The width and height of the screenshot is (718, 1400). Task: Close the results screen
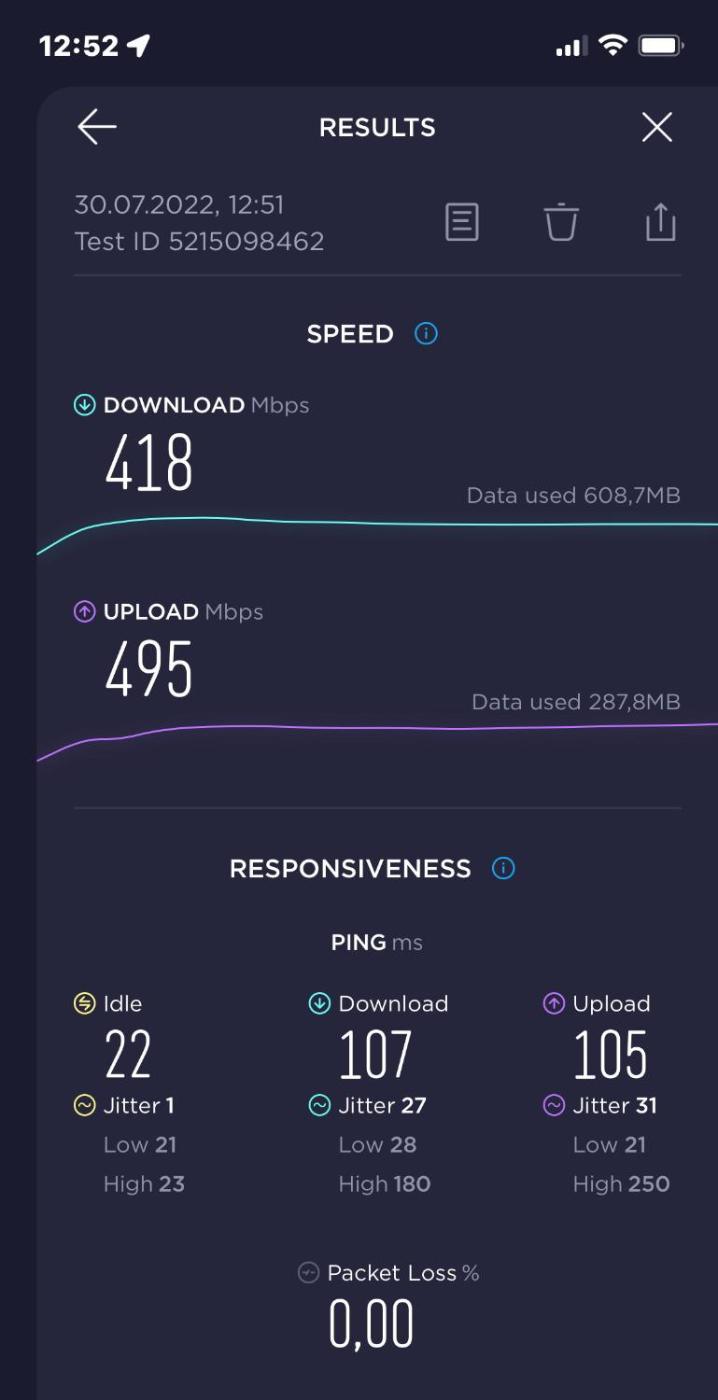click(x=657, y=127)
